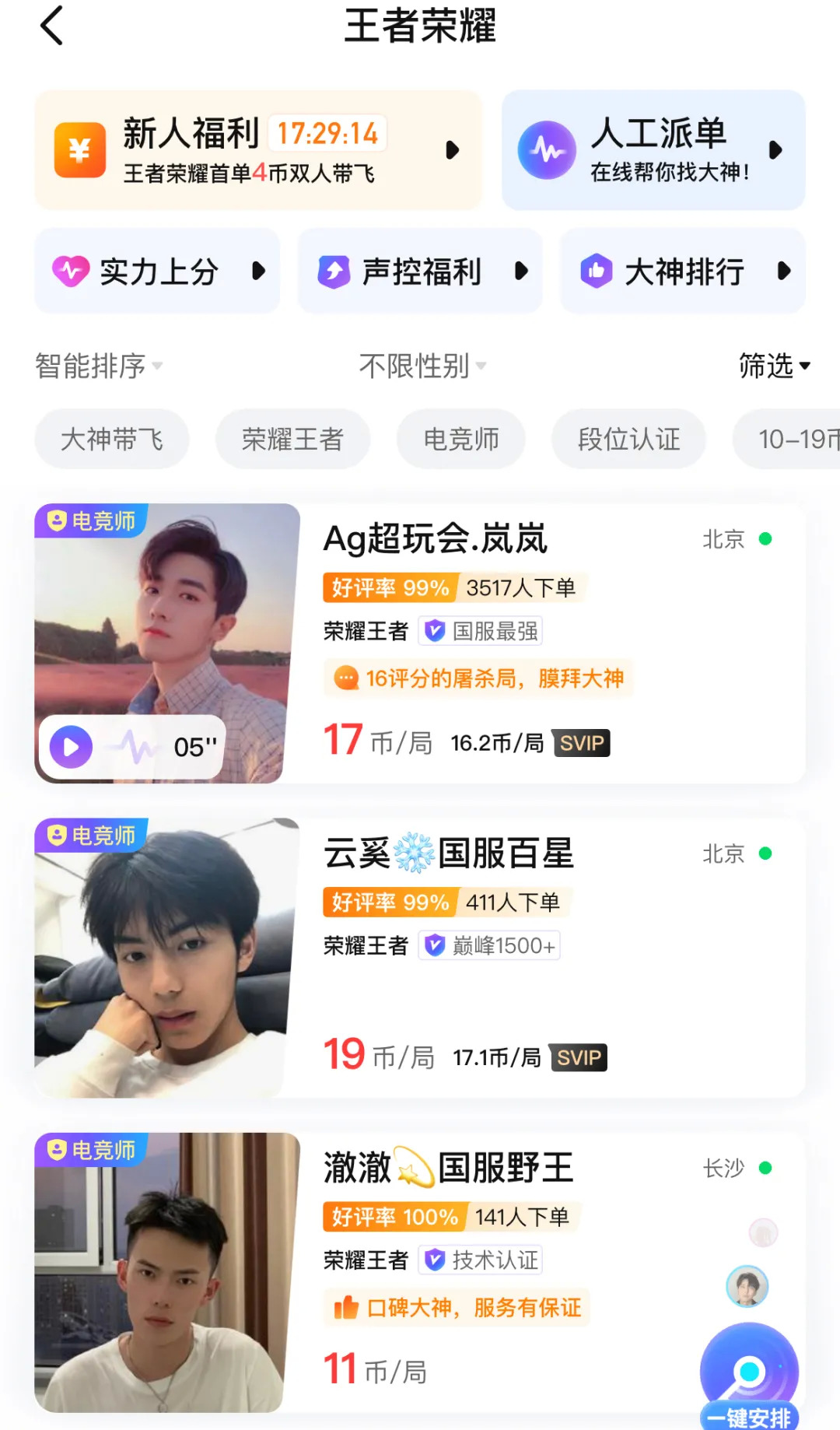
Task: Filter by 电竞师 chip
Action: coord(461,440)
